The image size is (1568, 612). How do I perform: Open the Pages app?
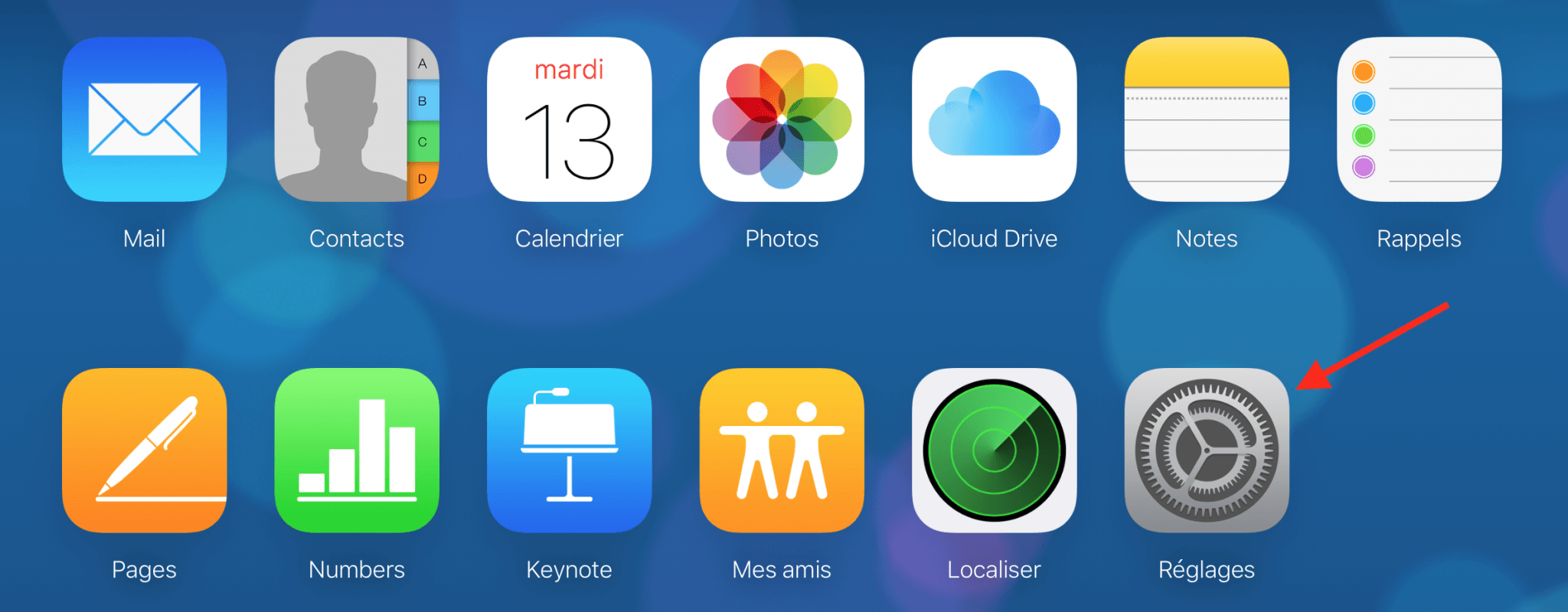click(x=144, y=451)
